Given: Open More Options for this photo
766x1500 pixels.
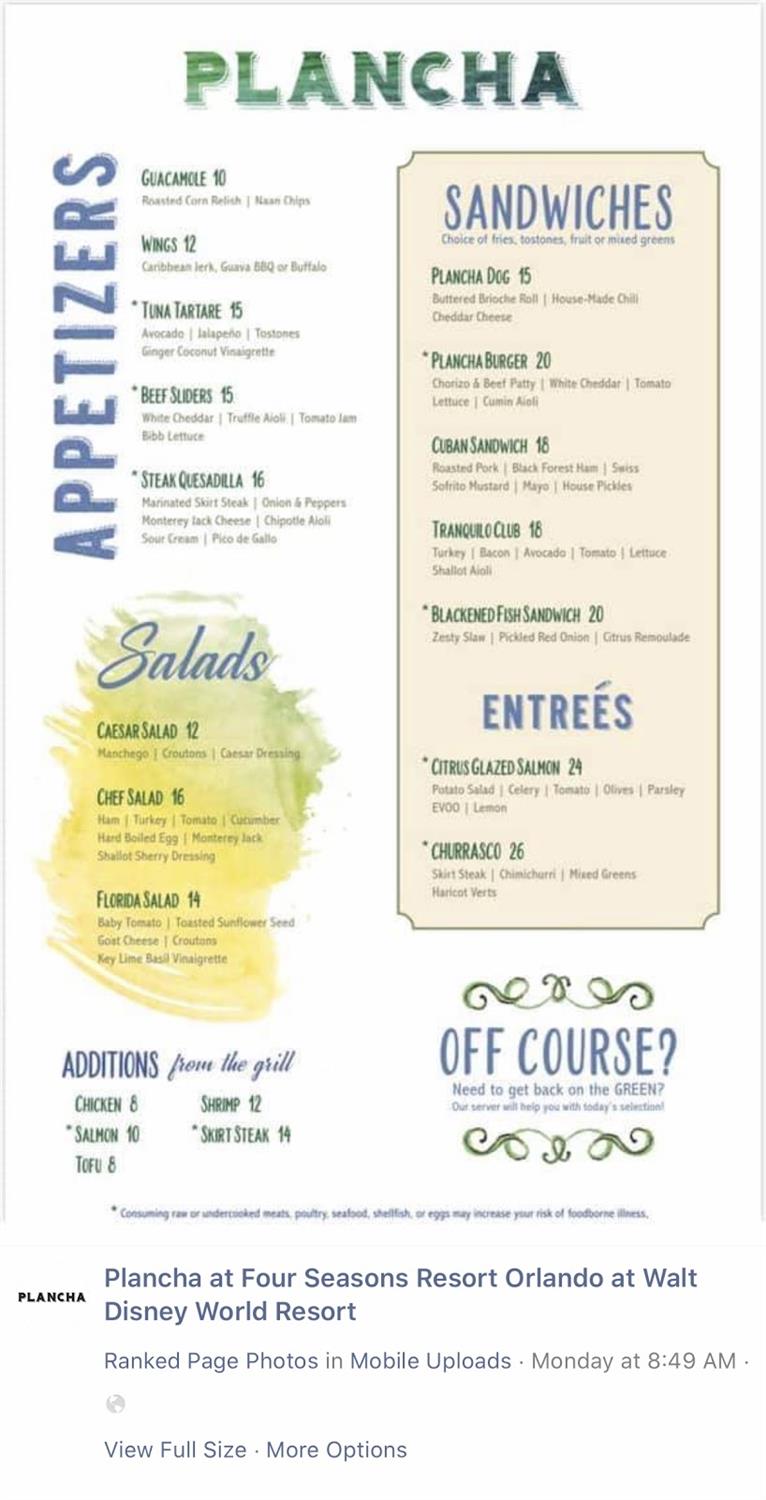Looking at the screenshot, I should point(336,1450).
